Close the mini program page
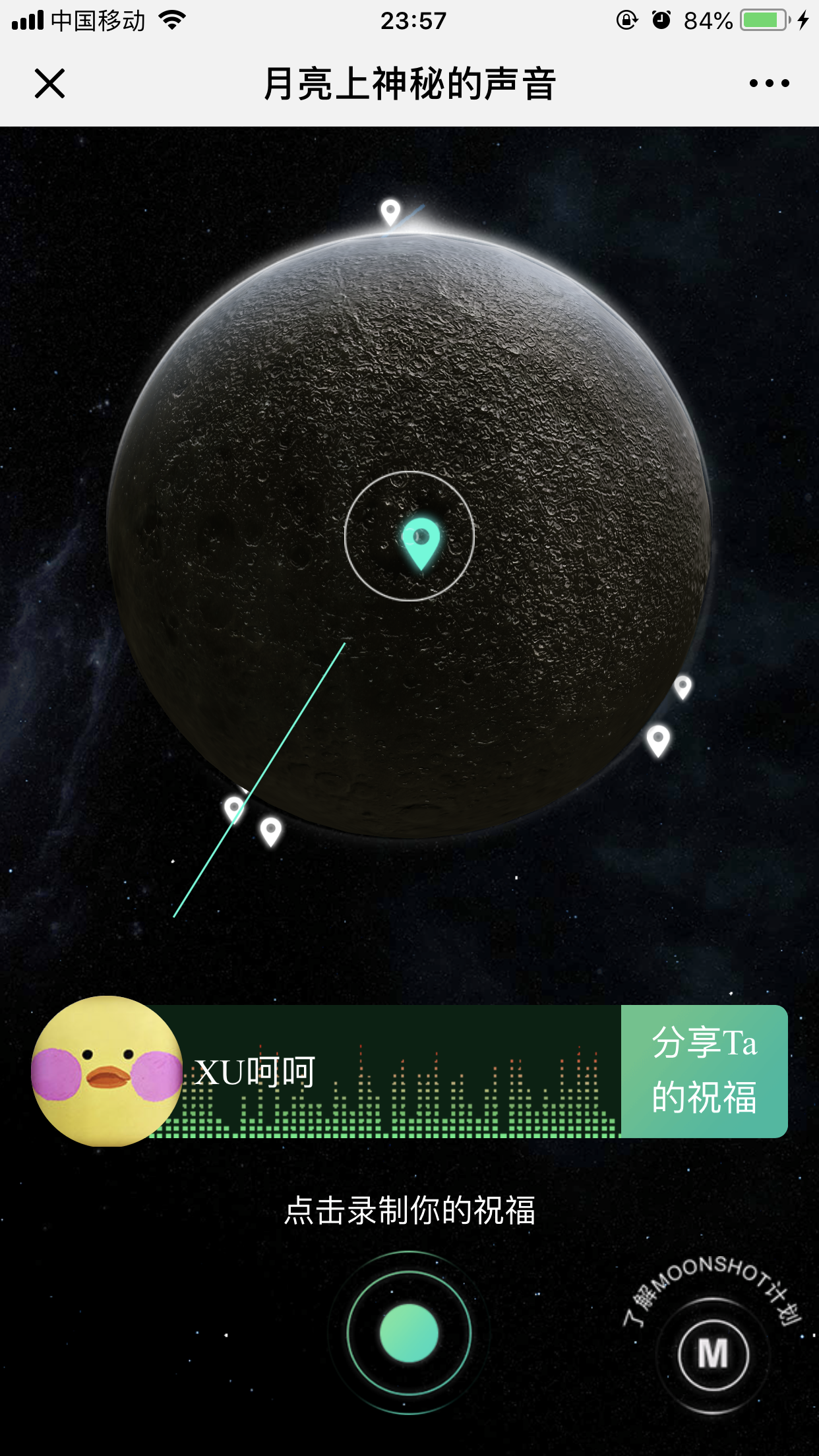 (49, 84)
